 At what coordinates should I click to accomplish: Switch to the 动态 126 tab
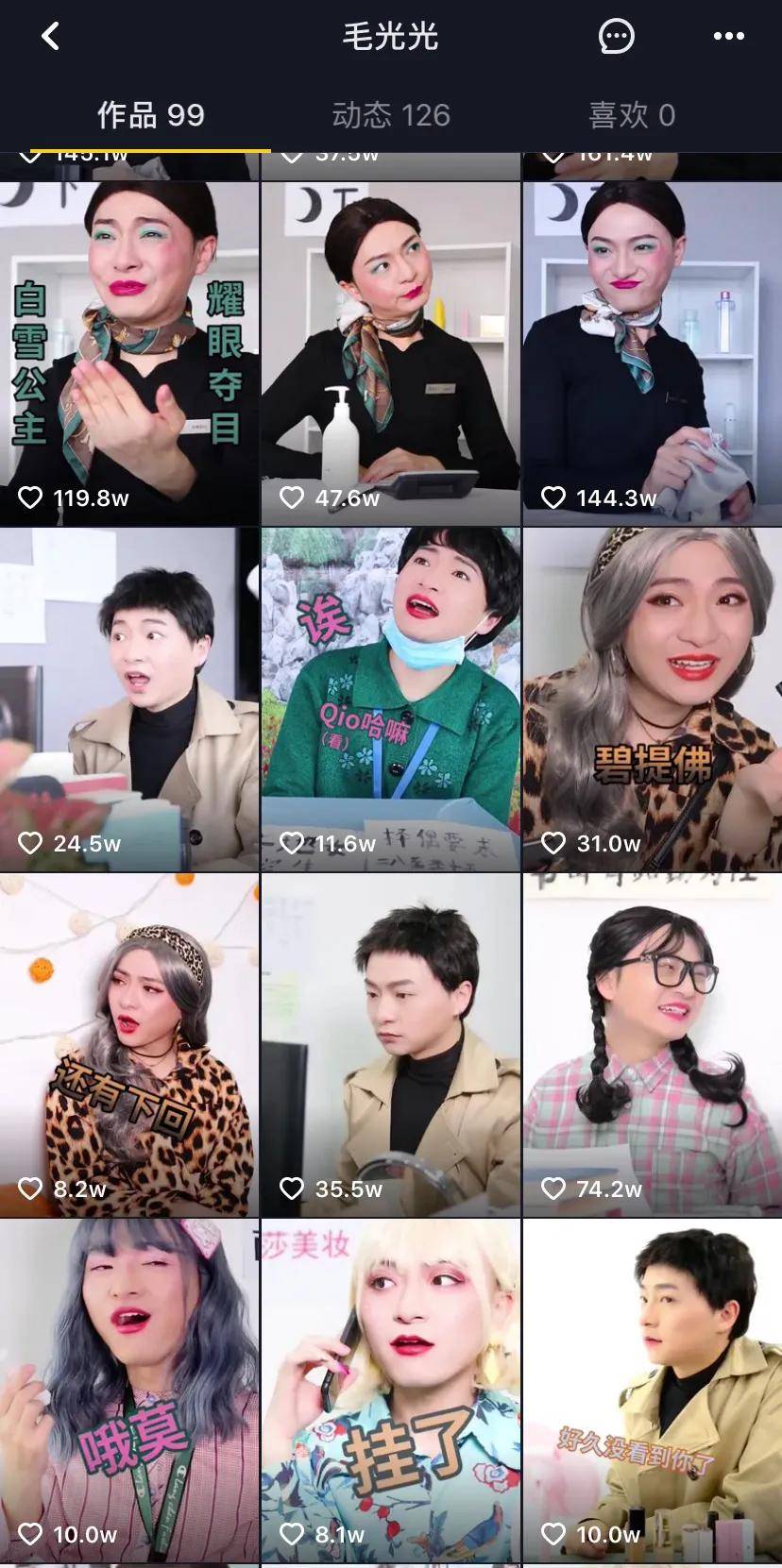tap(390, 115)
